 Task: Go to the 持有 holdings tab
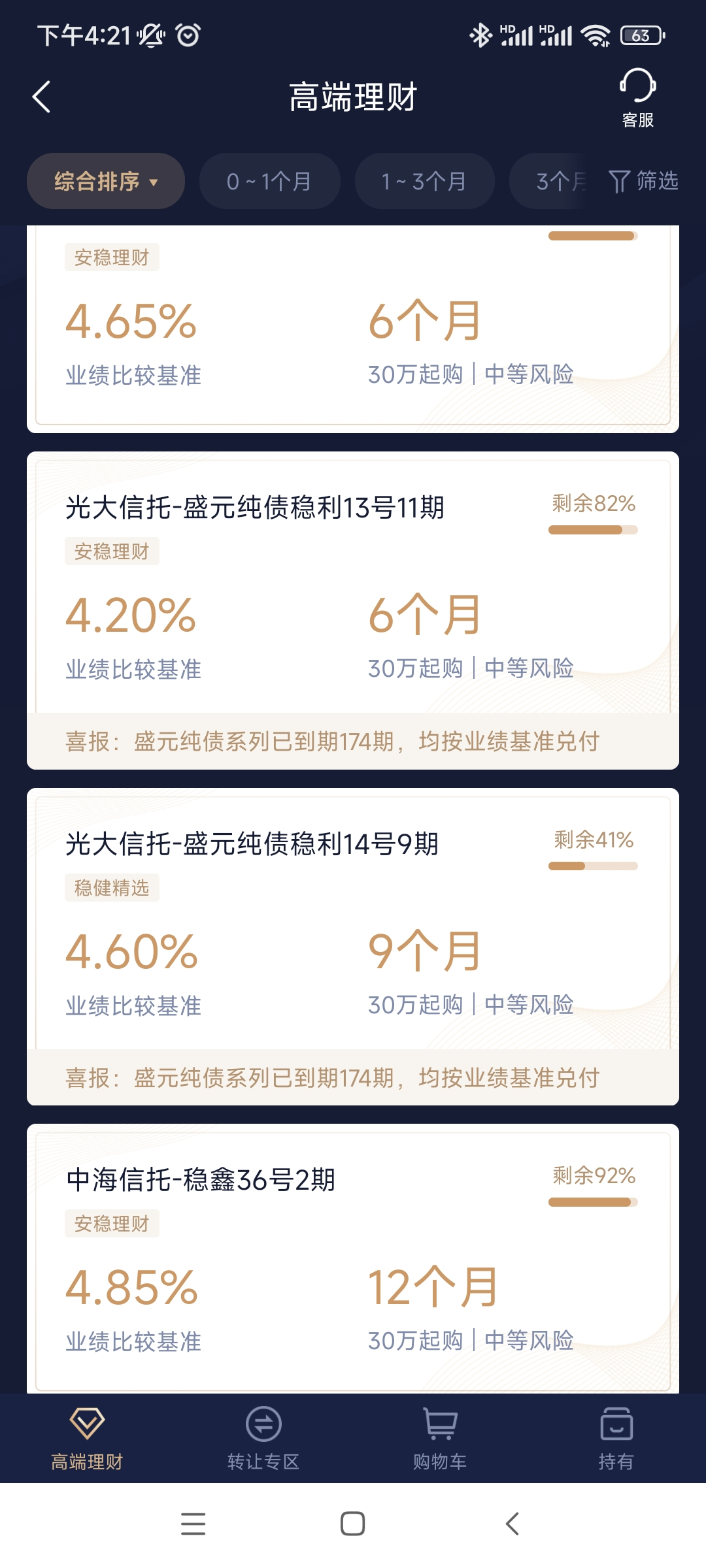click(616, 1439)
